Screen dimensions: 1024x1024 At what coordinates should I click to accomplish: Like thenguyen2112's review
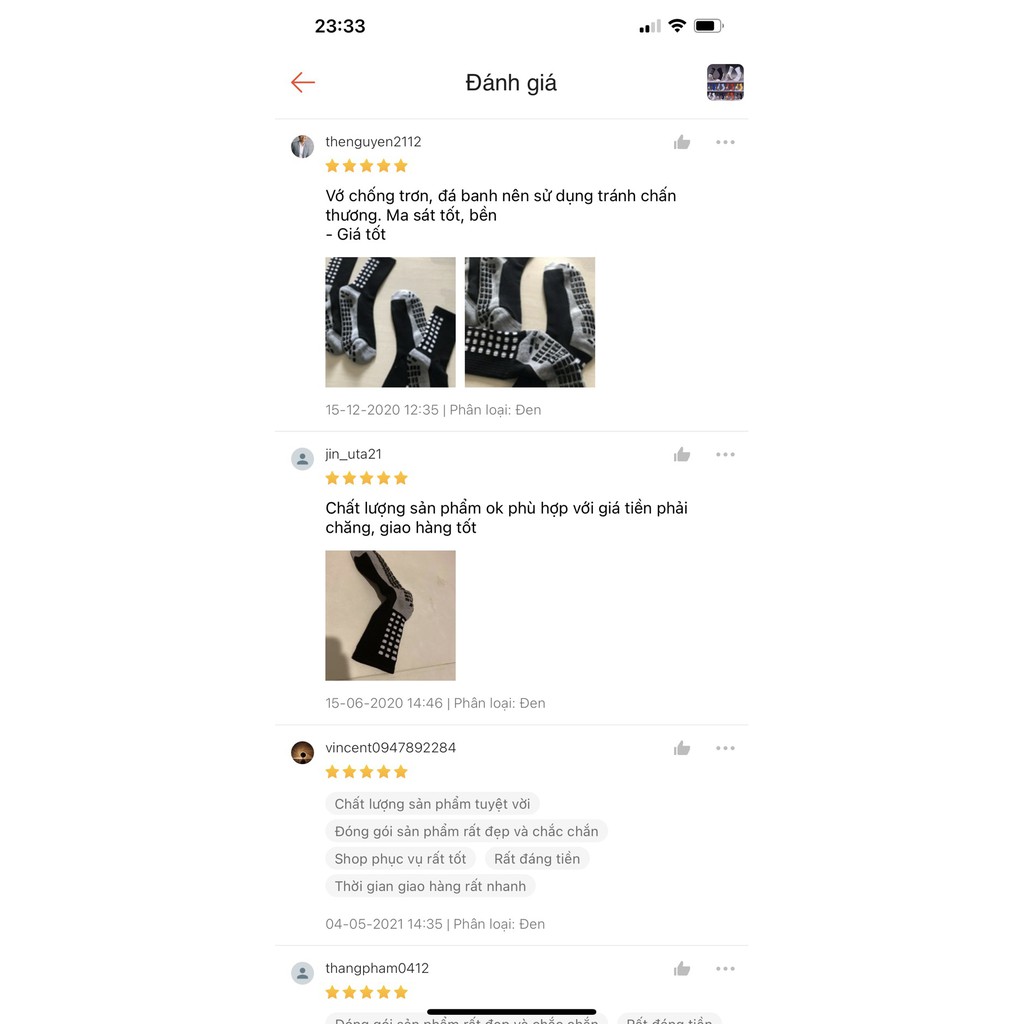(682, 142)
